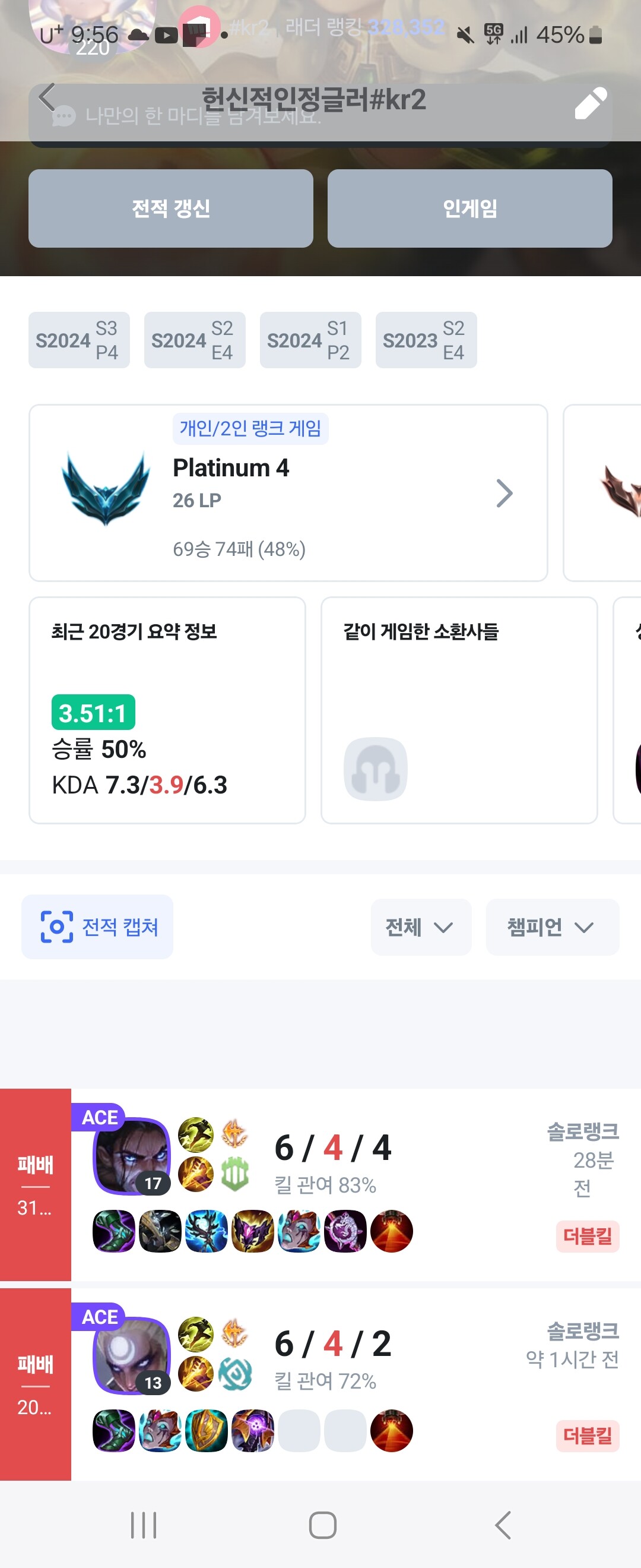This screenshot has height=1568, width=641.
Task: Select the S2024 S1 P2 season chip
Action: pyautogui.click(x=310, y=340)
